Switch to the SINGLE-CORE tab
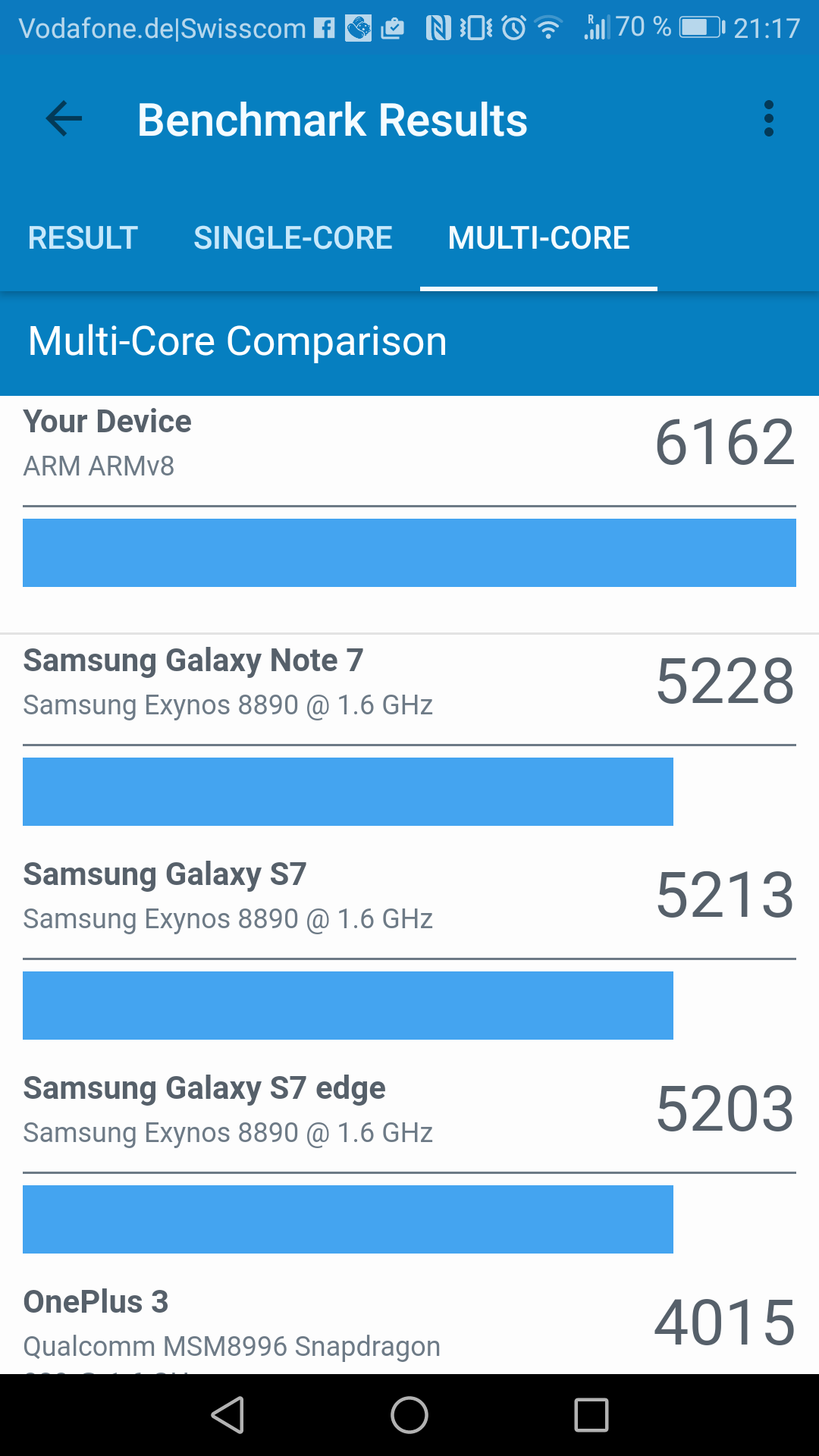Screen dimensions: 819x1456 point(293,238)
